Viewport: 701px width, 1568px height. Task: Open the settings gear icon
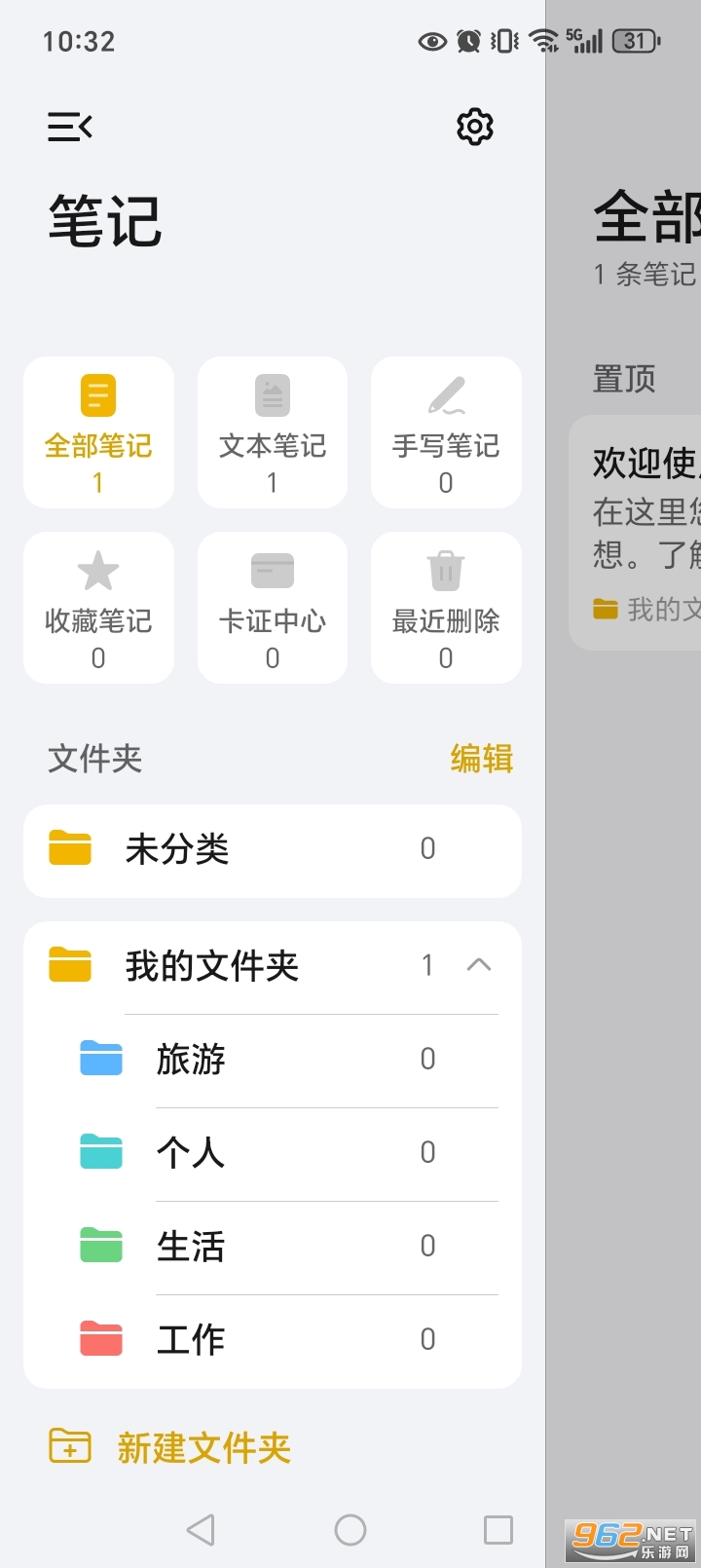pos(474,127)
